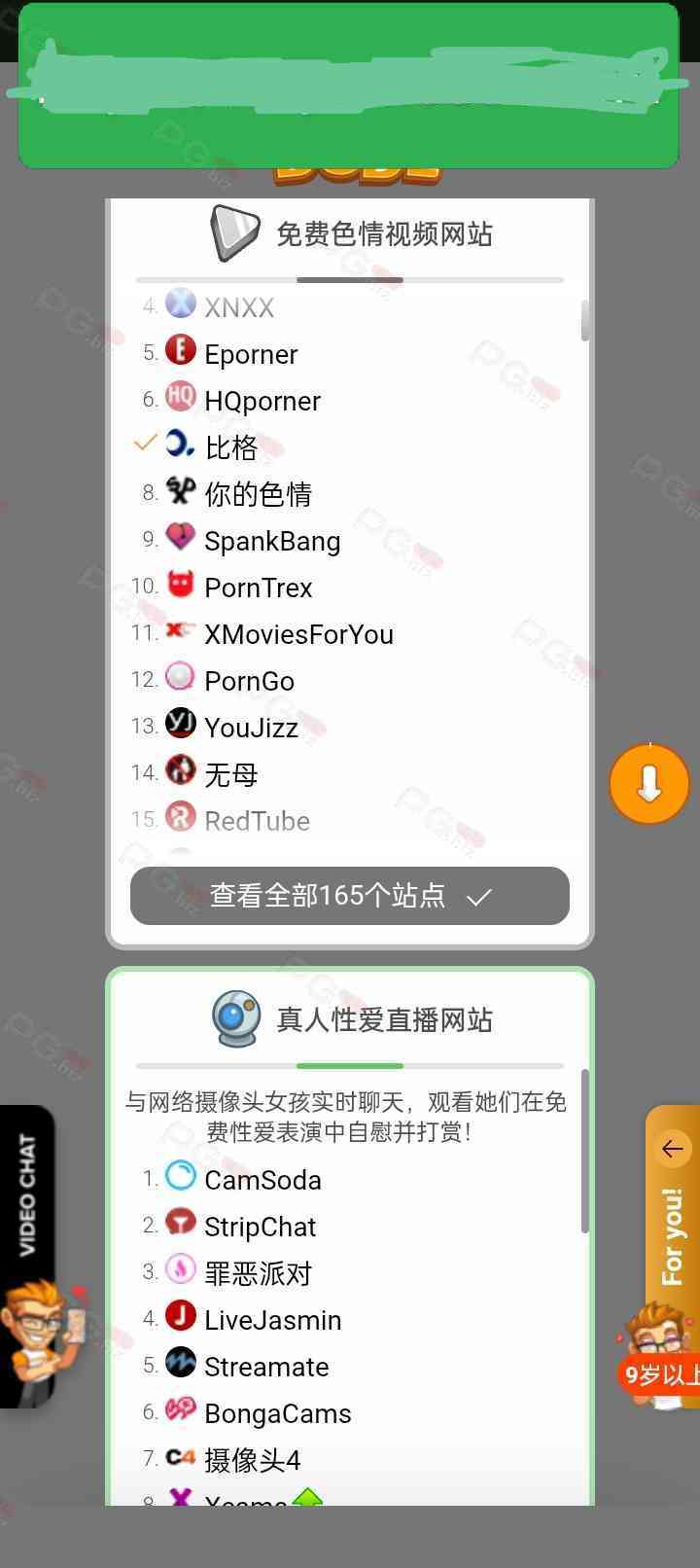Open the CamSoda entry
The height and width of the screenshot is (1568, 700).
(262, 1180)
